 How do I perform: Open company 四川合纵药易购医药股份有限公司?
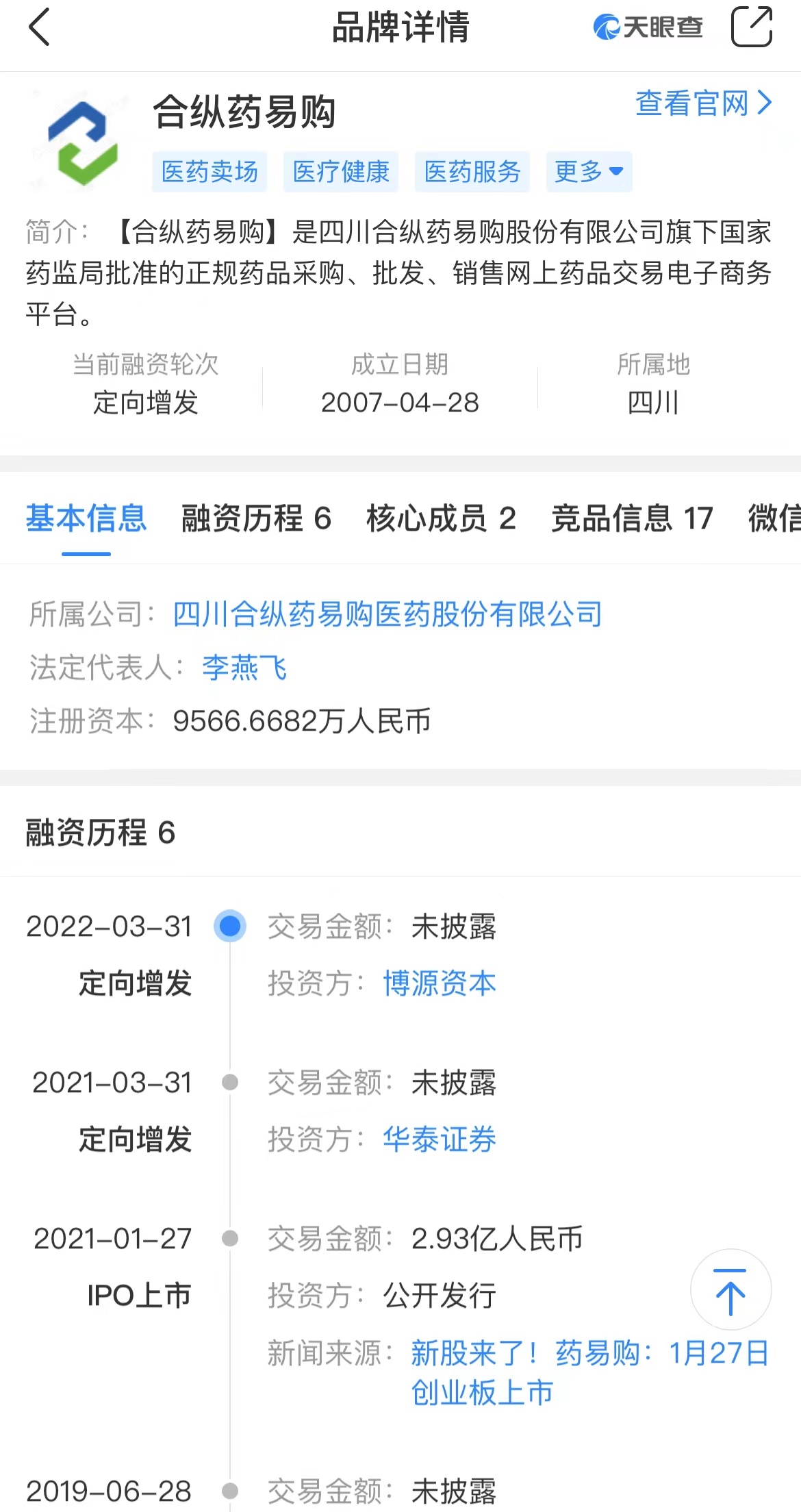tap(387, 614)
